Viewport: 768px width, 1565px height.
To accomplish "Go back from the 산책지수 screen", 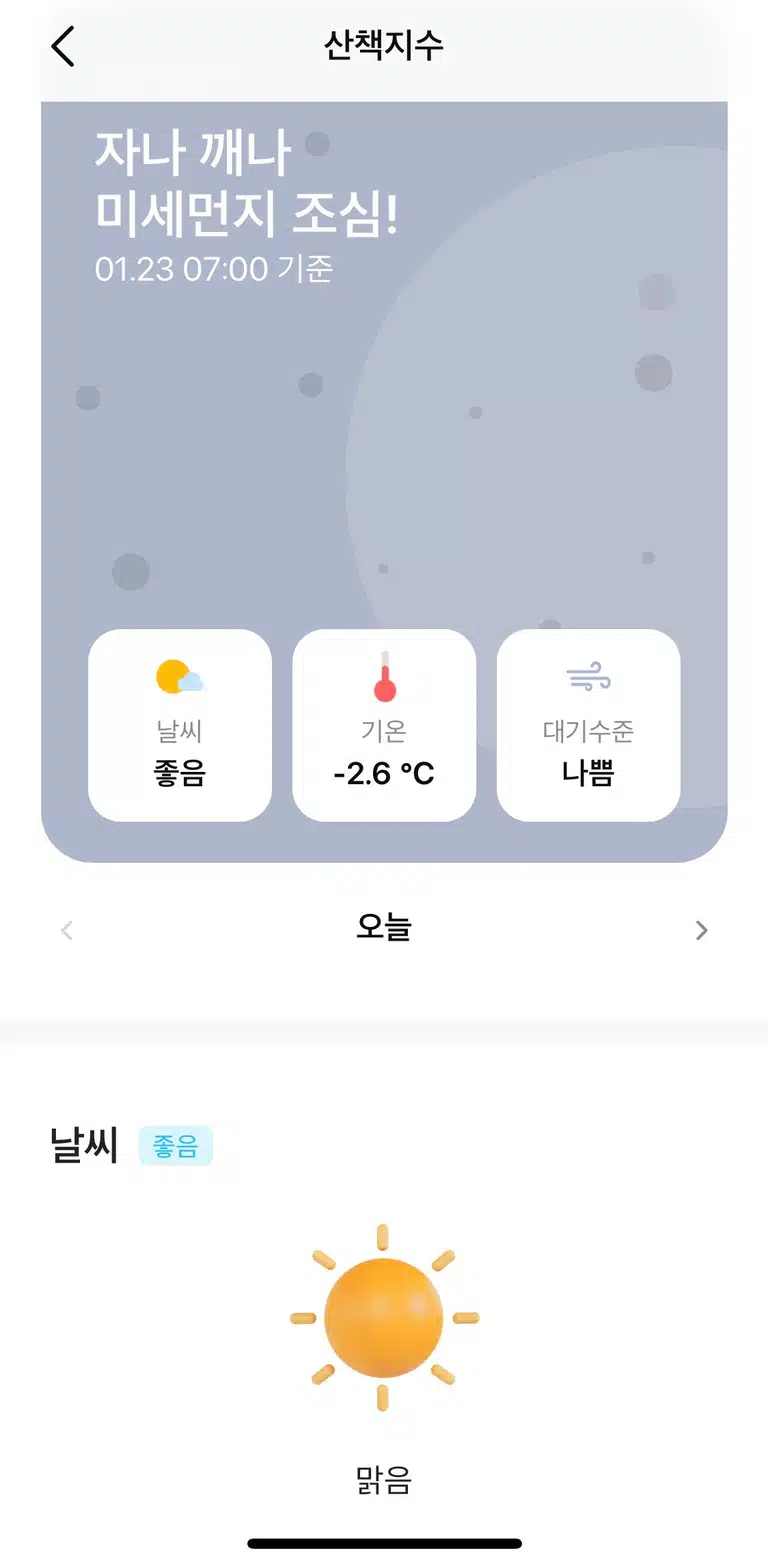I will click(x=63, y=46).
